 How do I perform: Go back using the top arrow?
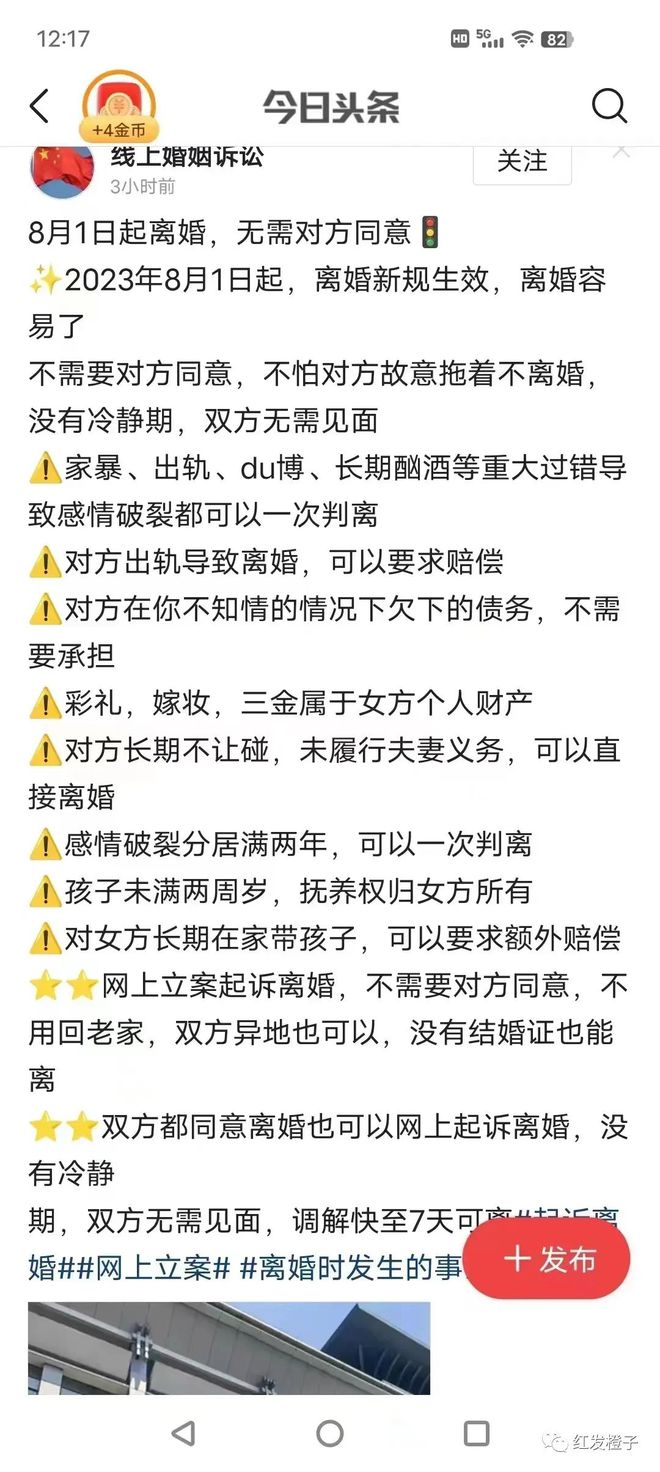39,106
